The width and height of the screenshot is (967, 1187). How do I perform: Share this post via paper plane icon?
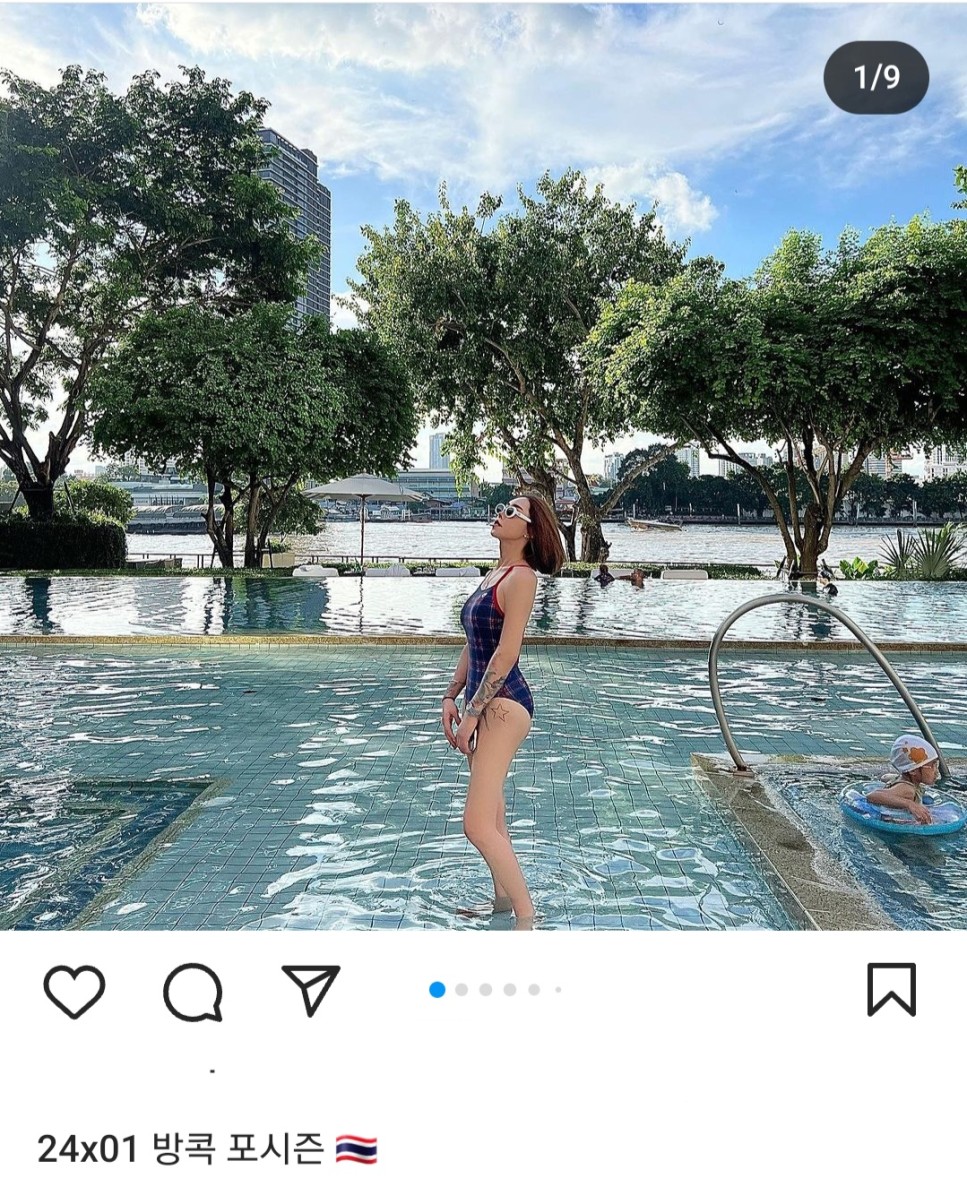[x=311, y=990]
